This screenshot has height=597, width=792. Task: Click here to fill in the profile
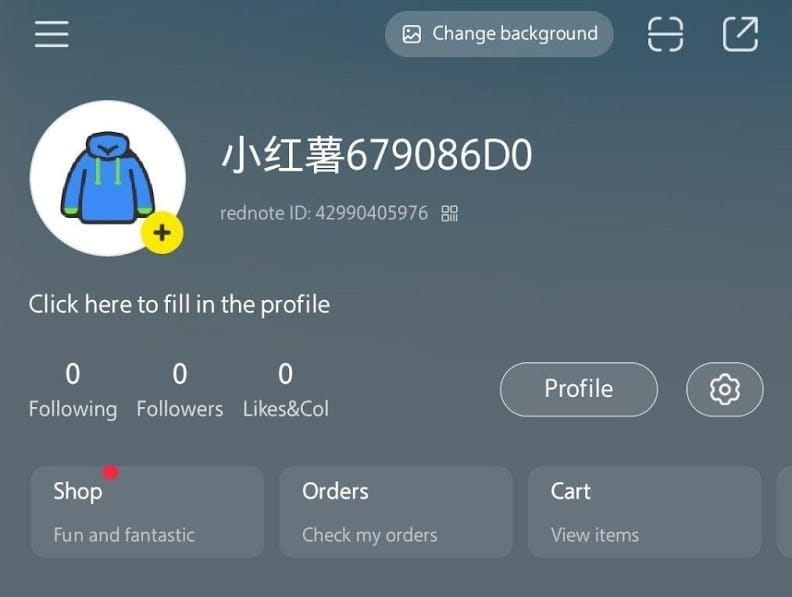pyautogui.click(x=179, y=304)
